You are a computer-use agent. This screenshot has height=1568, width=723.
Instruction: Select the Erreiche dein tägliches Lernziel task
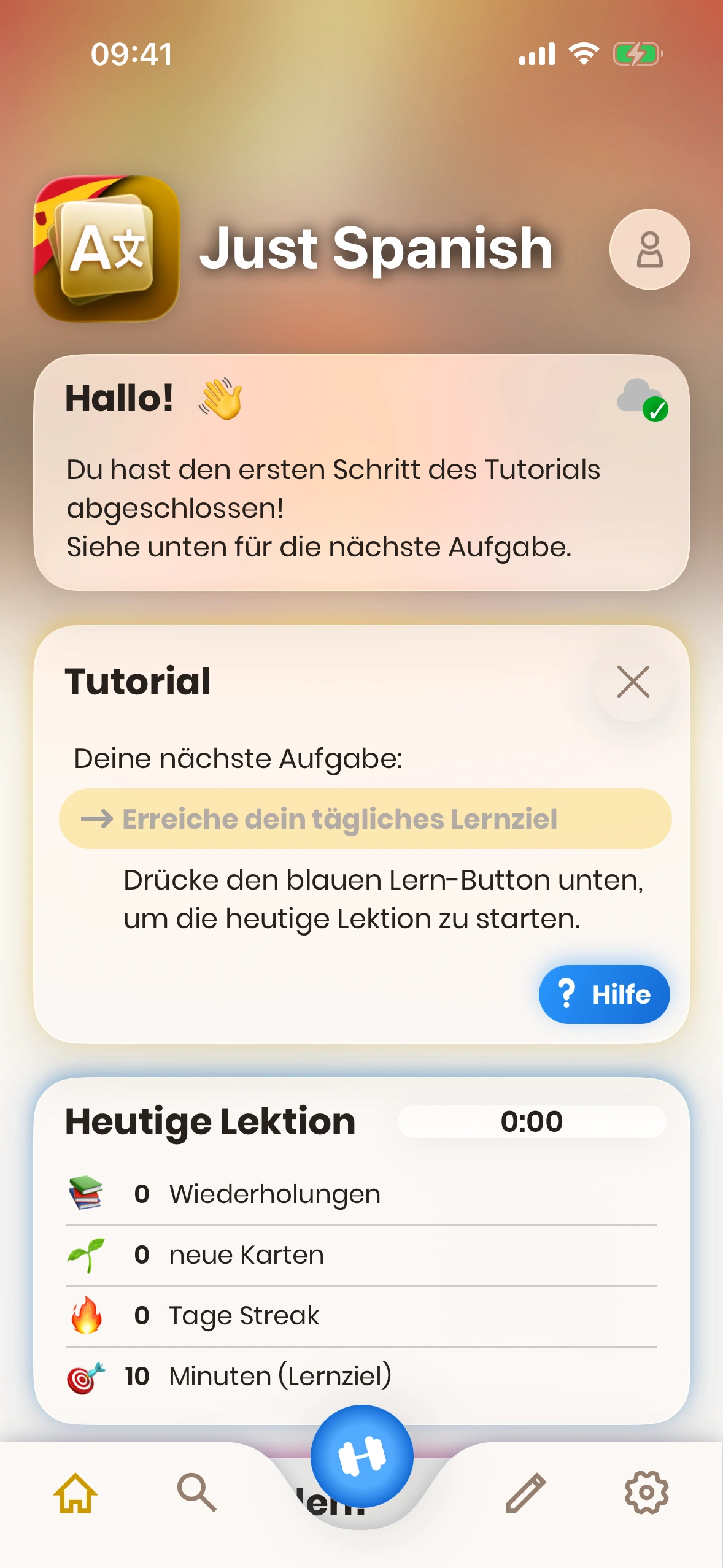(365, 819)
